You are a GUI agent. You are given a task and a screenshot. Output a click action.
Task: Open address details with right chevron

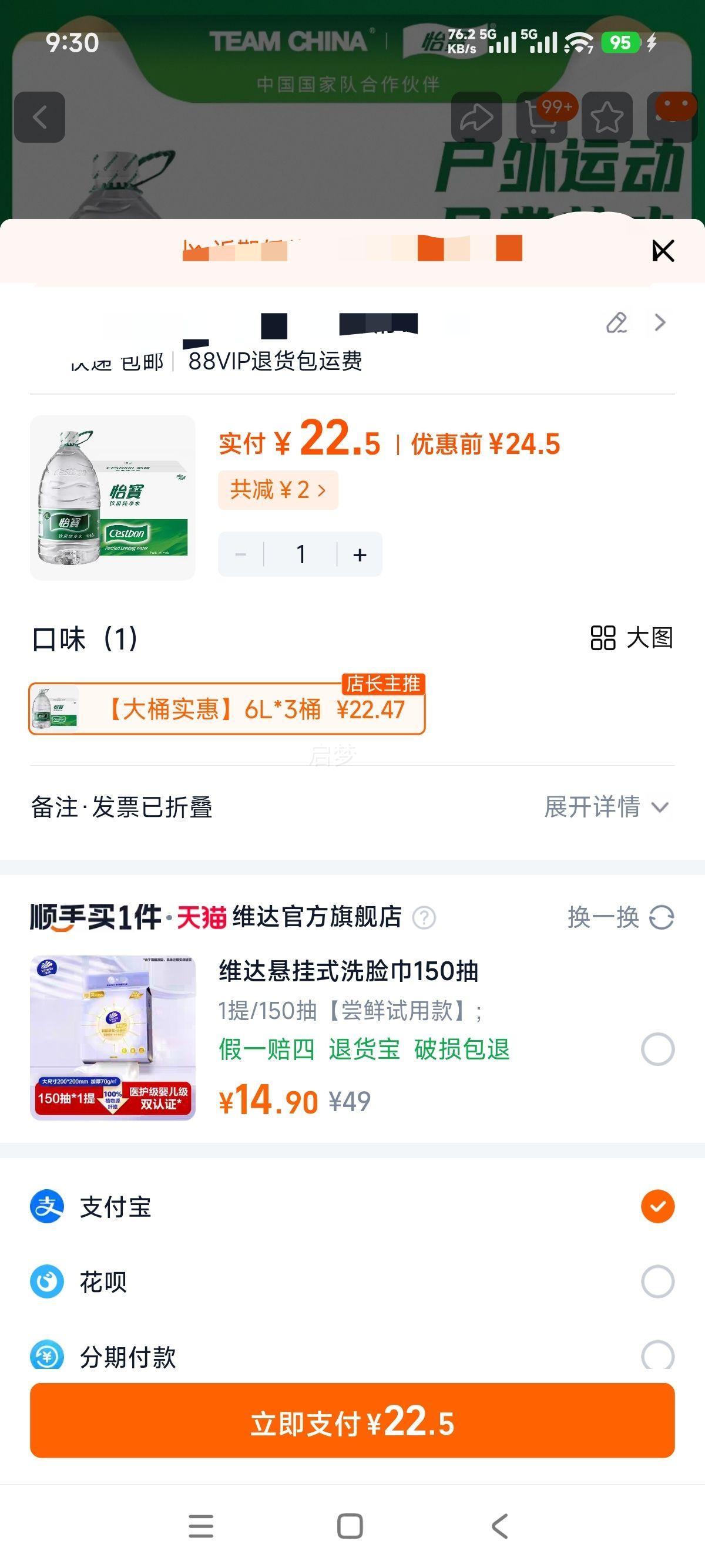tap(659, 323)
